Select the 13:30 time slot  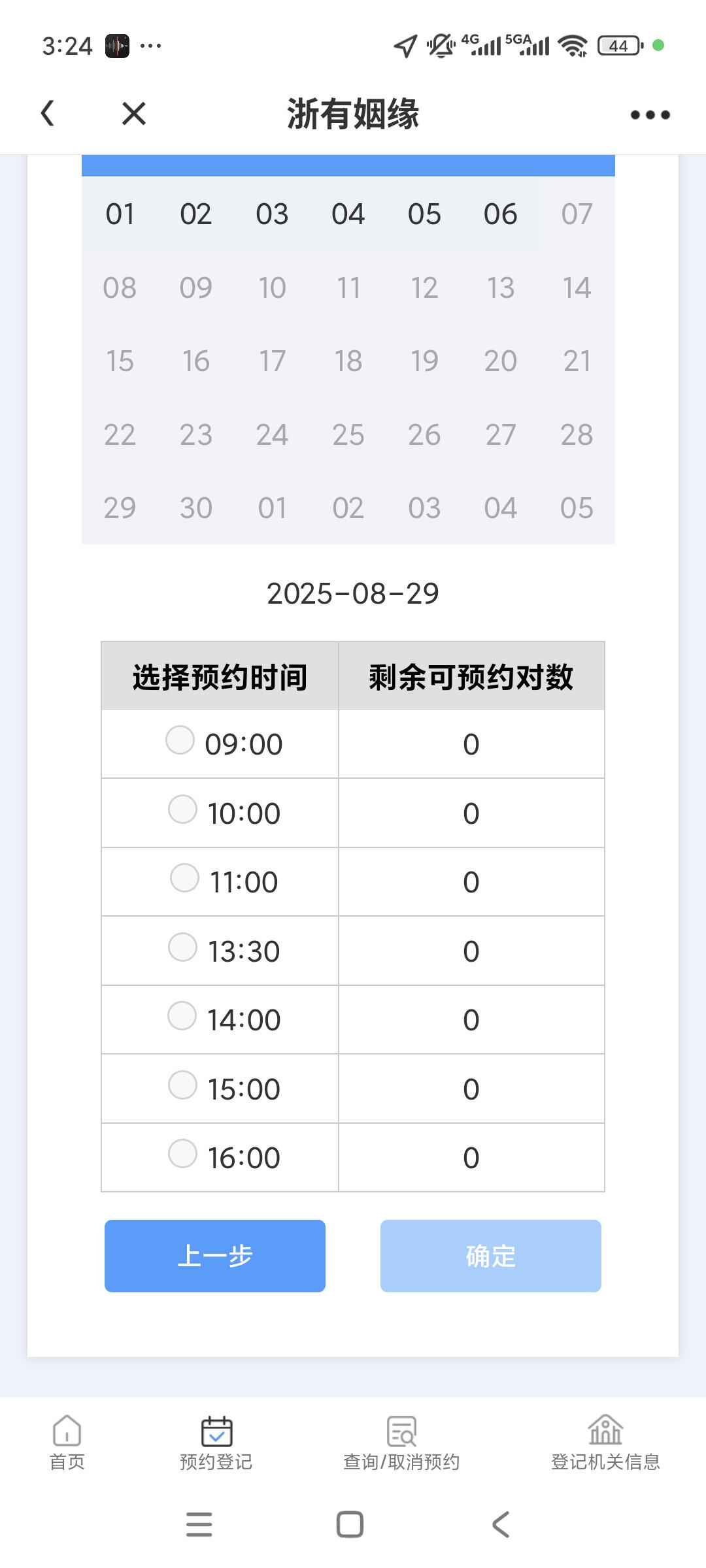click(182, 947)
